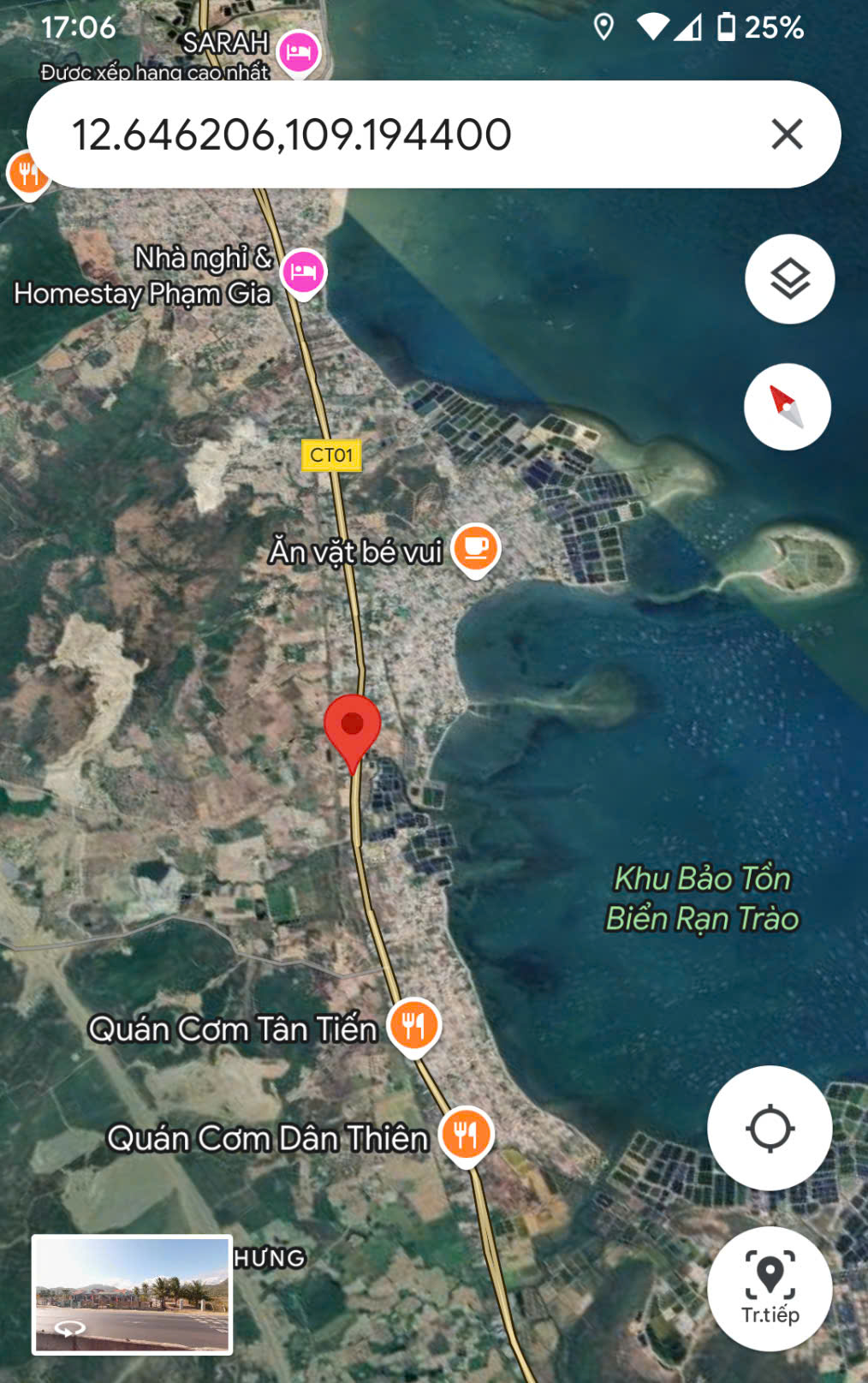Open the Street View preview thumbnail
Image resolution: width=868 pixels, height=1383 pixels.
click(x=130, y=1293)
